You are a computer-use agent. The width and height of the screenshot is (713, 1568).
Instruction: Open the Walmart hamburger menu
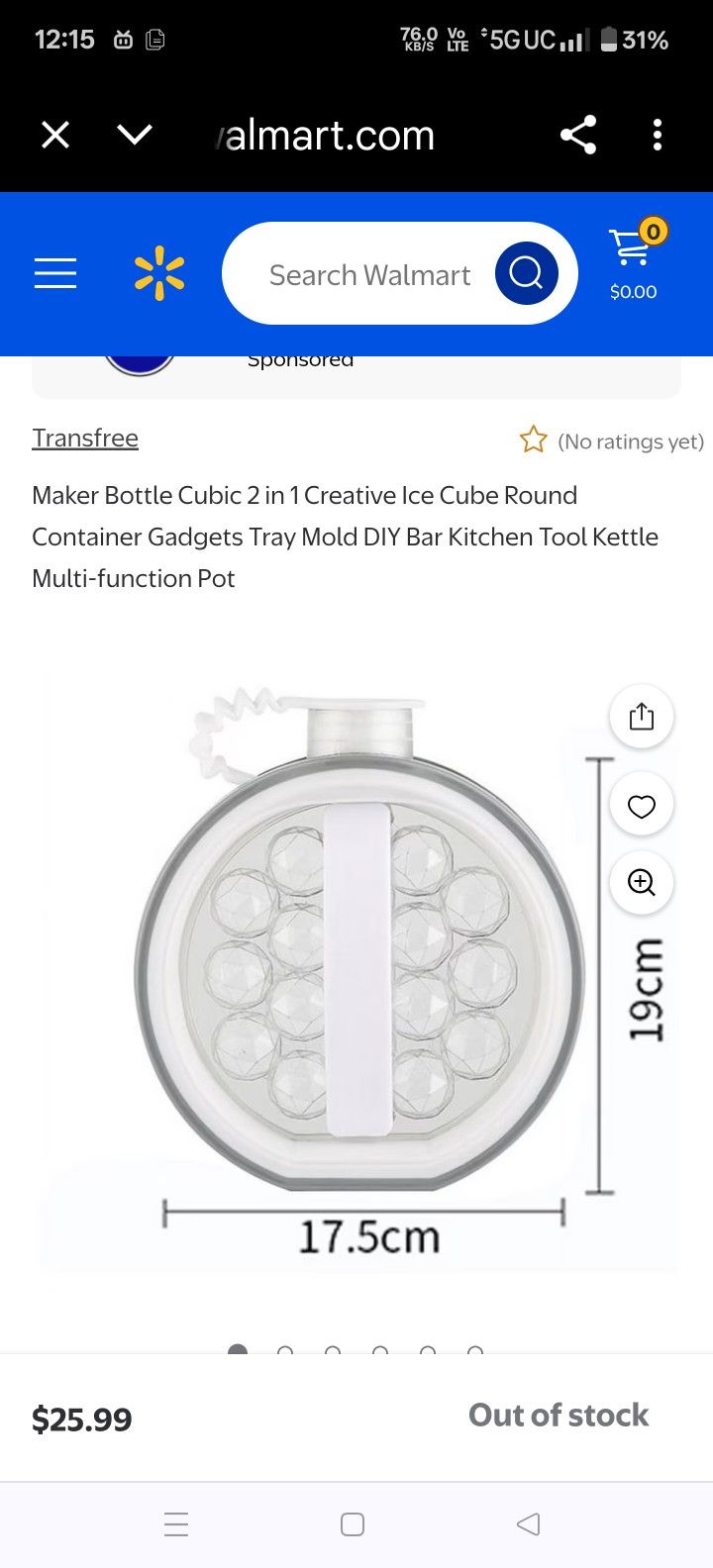(54, 273)
